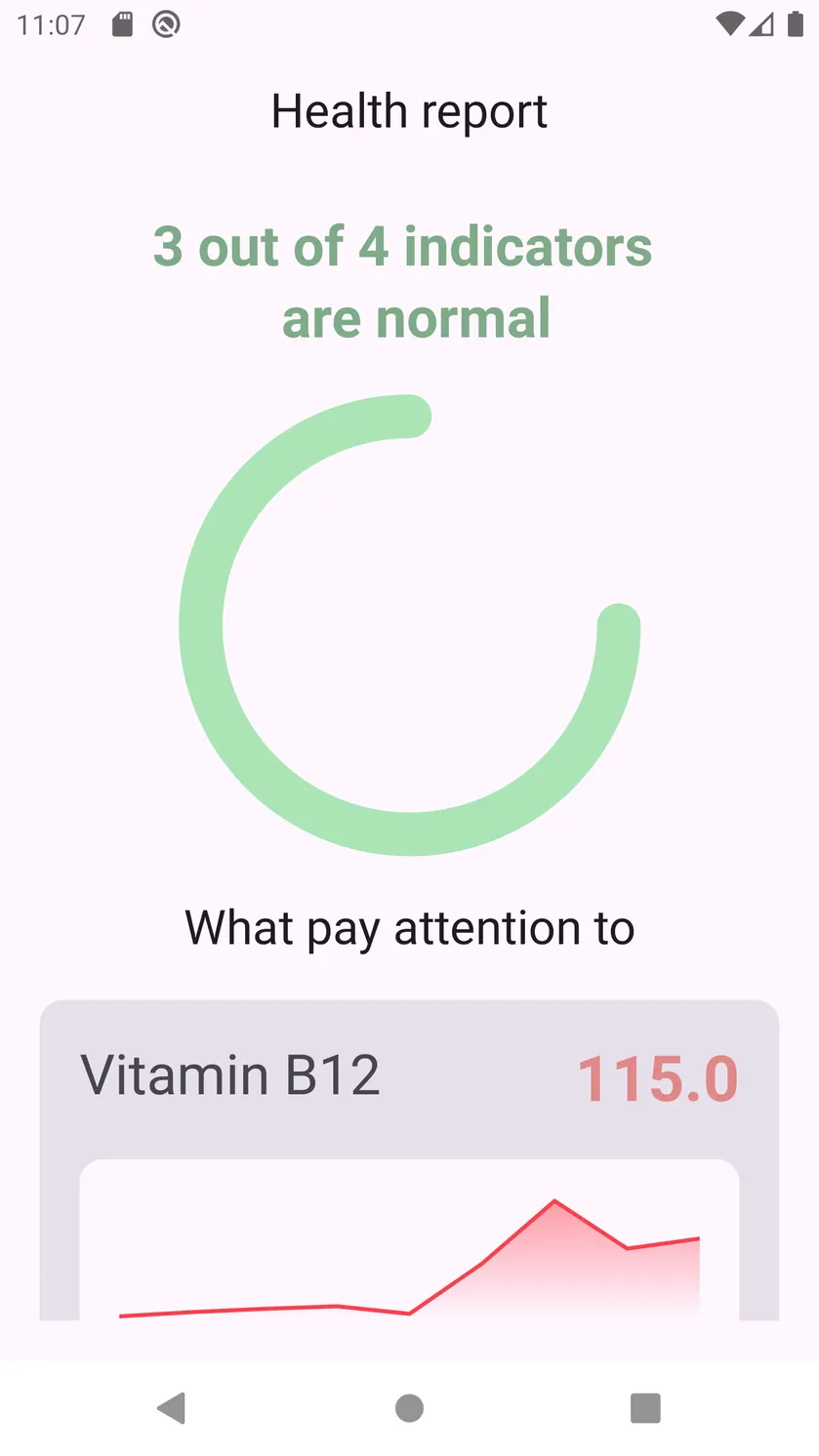
Task: Tap the system home button
Action: click(x=409, y=1407)
